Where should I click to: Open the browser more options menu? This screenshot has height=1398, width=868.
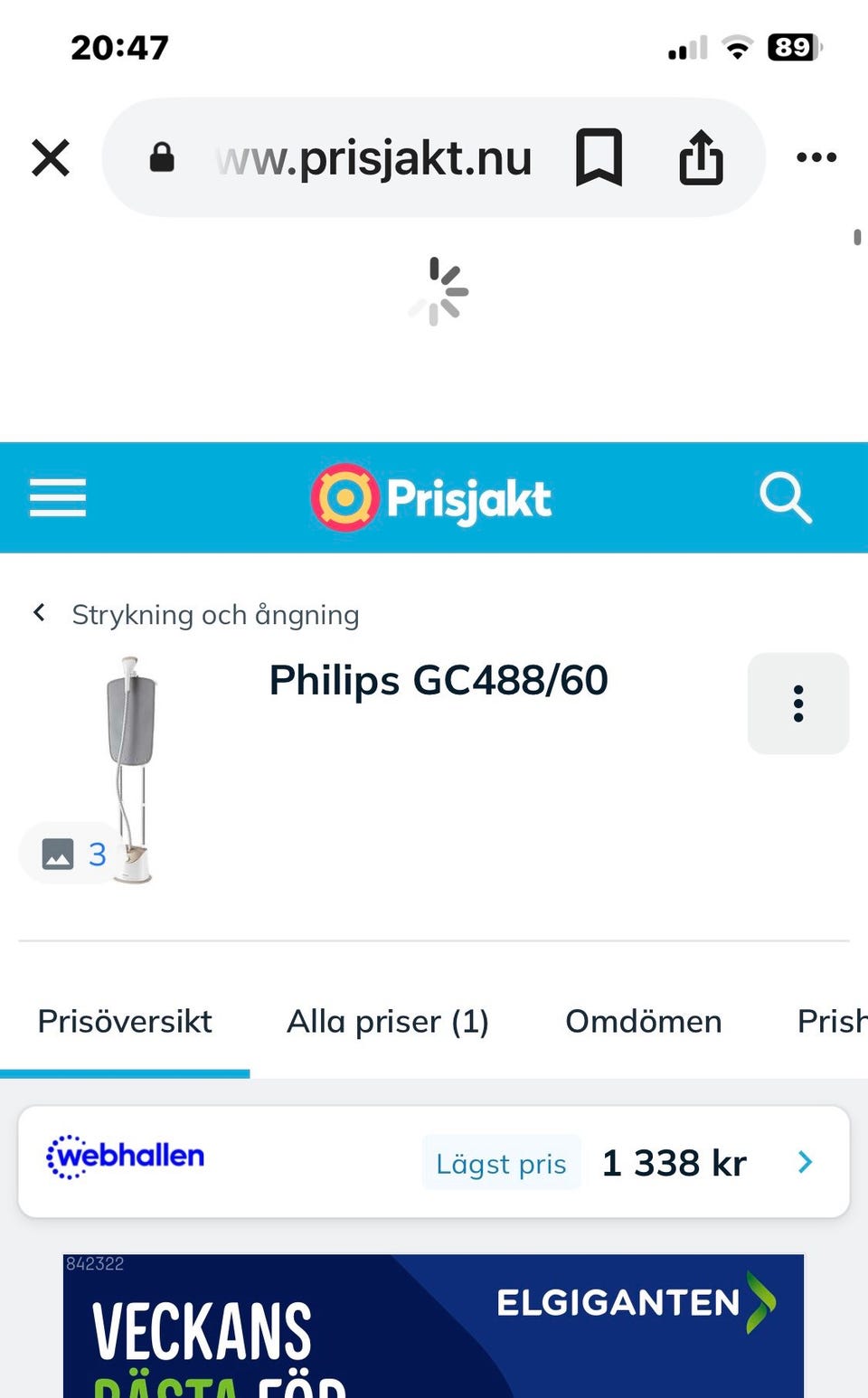point(816,156)
